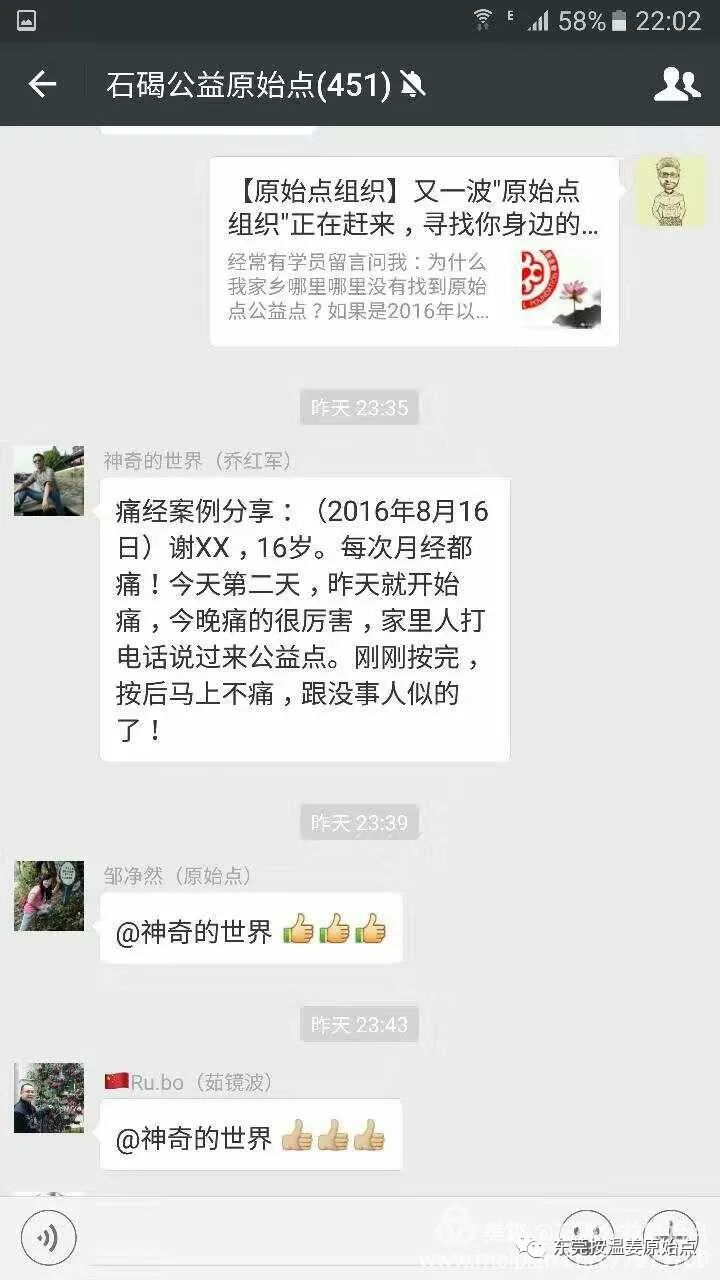
Task: View the cartoon avatar beside the shared article
Action: (x=672, y=192)
